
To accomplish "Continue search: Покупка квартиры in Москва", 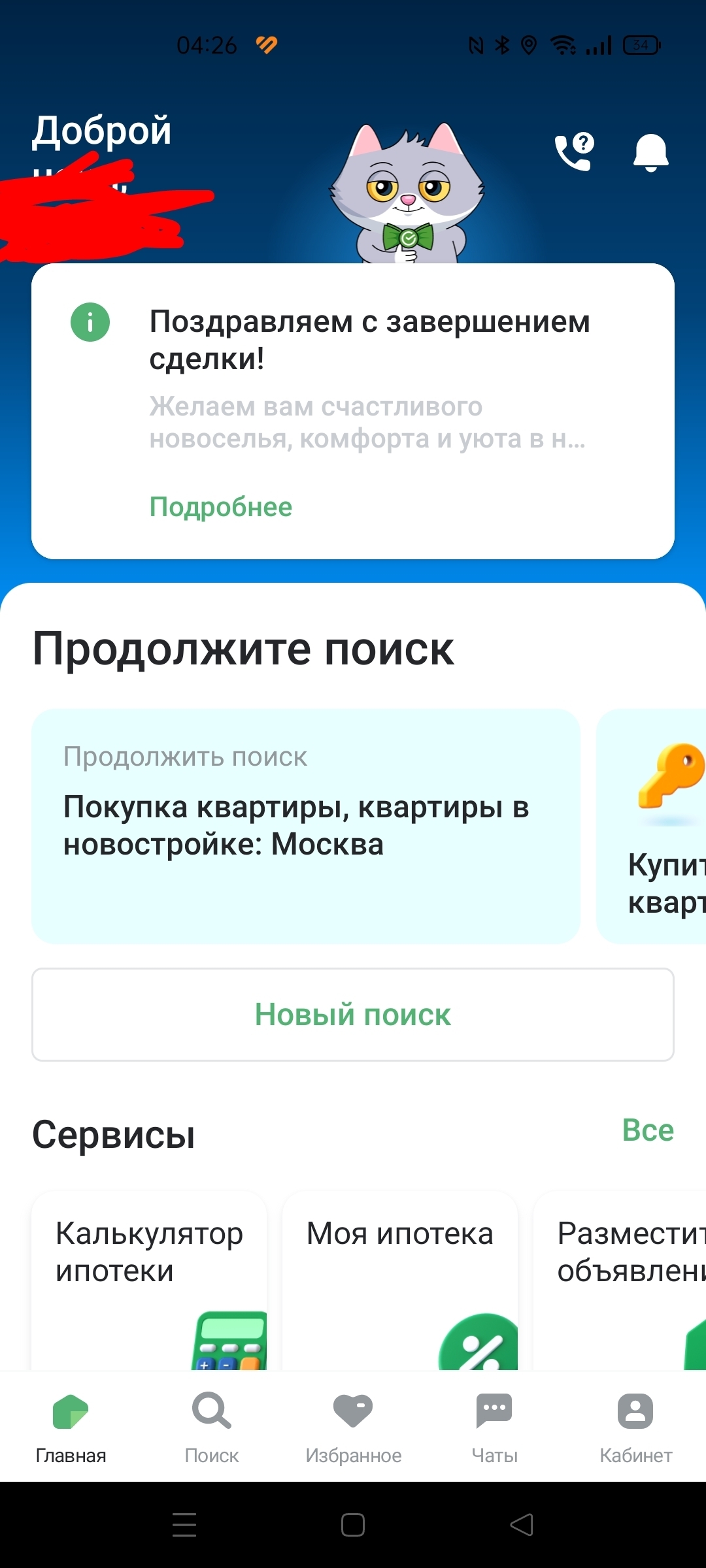I will coord(305,826).
